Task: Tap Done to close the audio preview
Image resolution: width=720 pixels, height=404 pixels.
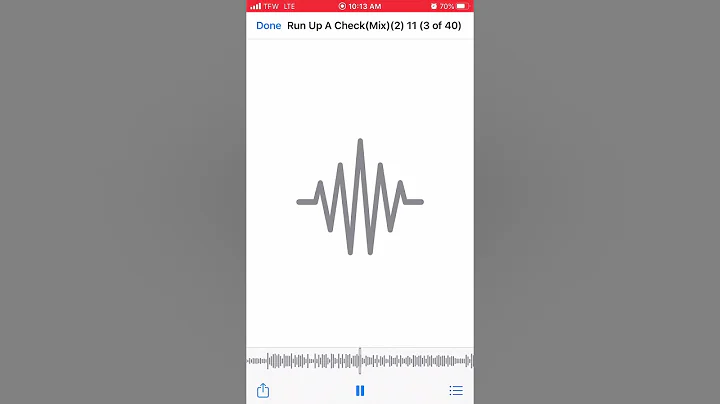Action: (x=268, y=26)
